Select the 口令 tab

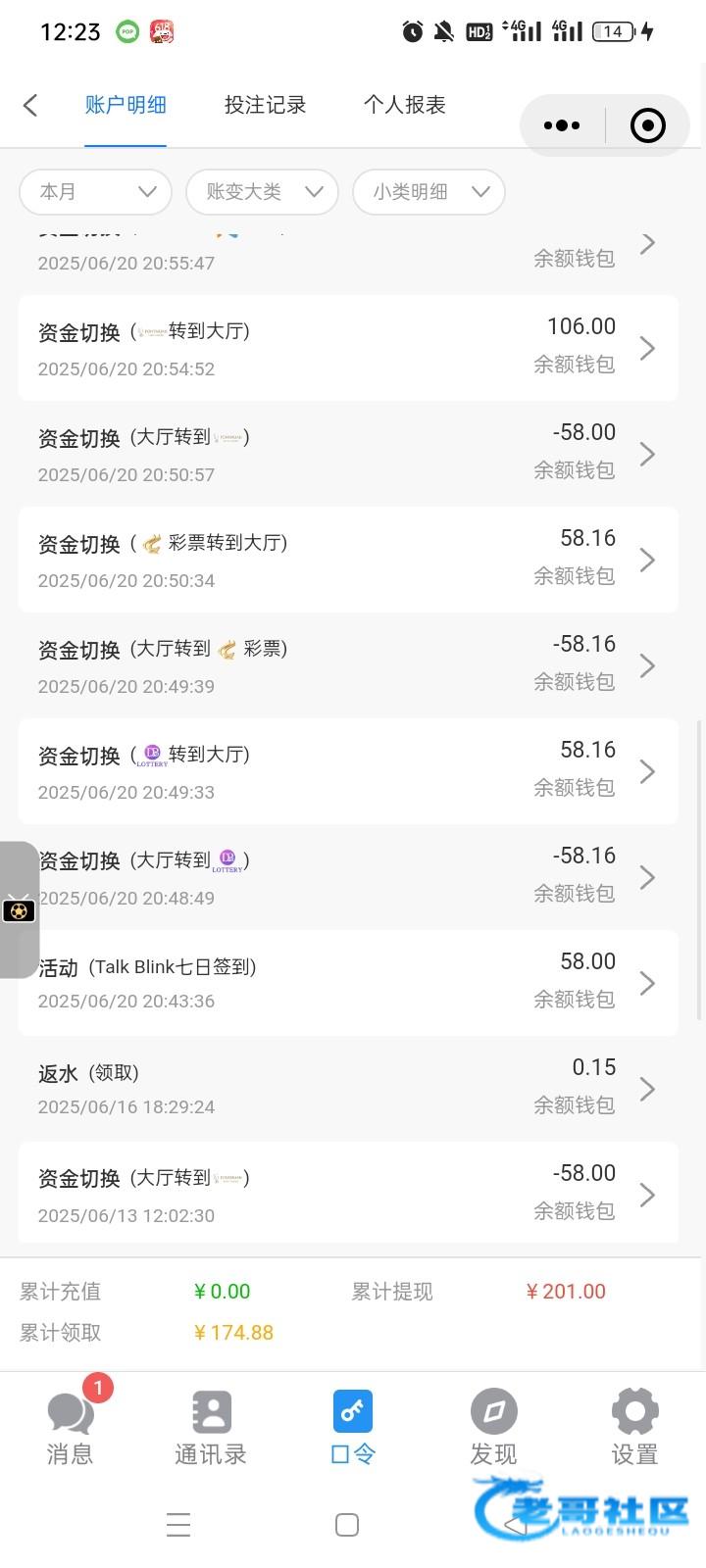[x=353, y=1428]
